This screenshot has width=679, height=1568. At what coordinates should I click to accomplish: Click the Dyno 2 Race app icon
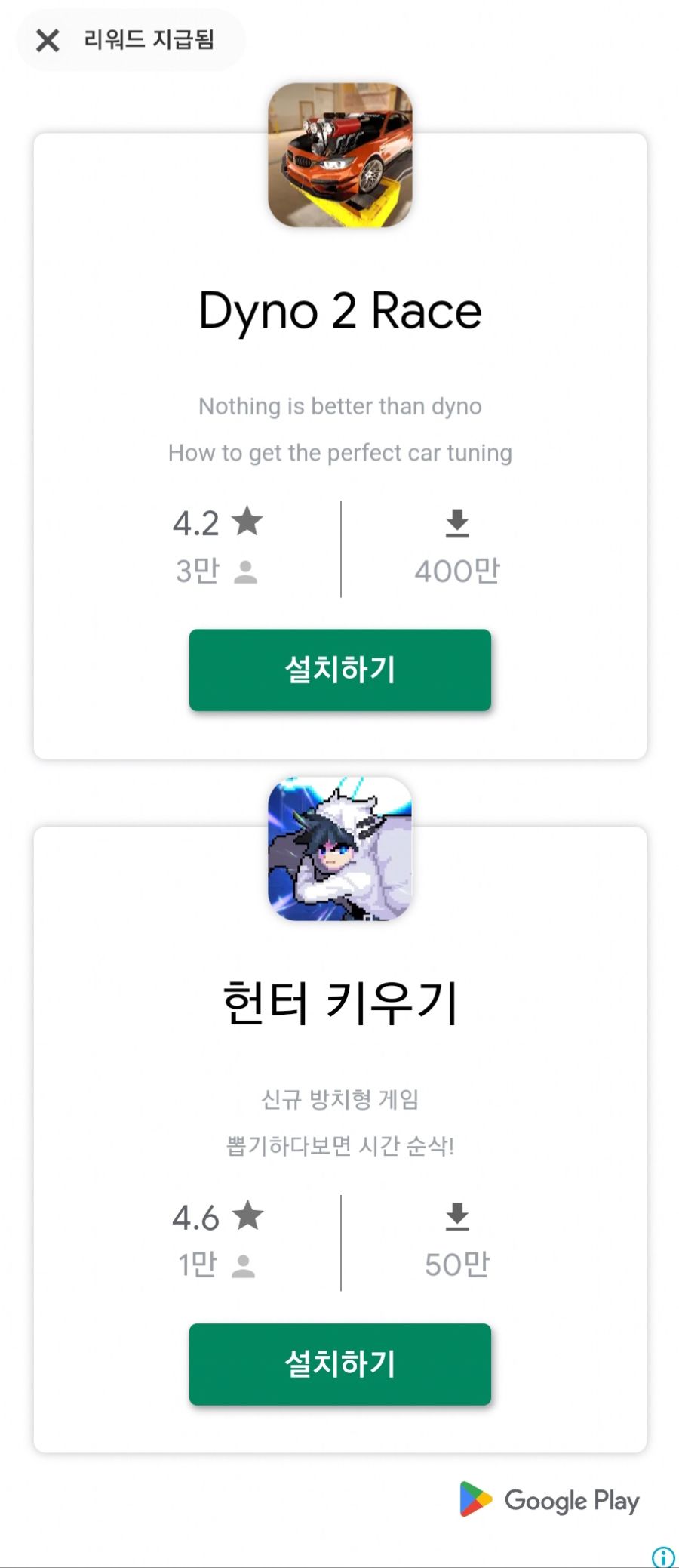point(339,155)
